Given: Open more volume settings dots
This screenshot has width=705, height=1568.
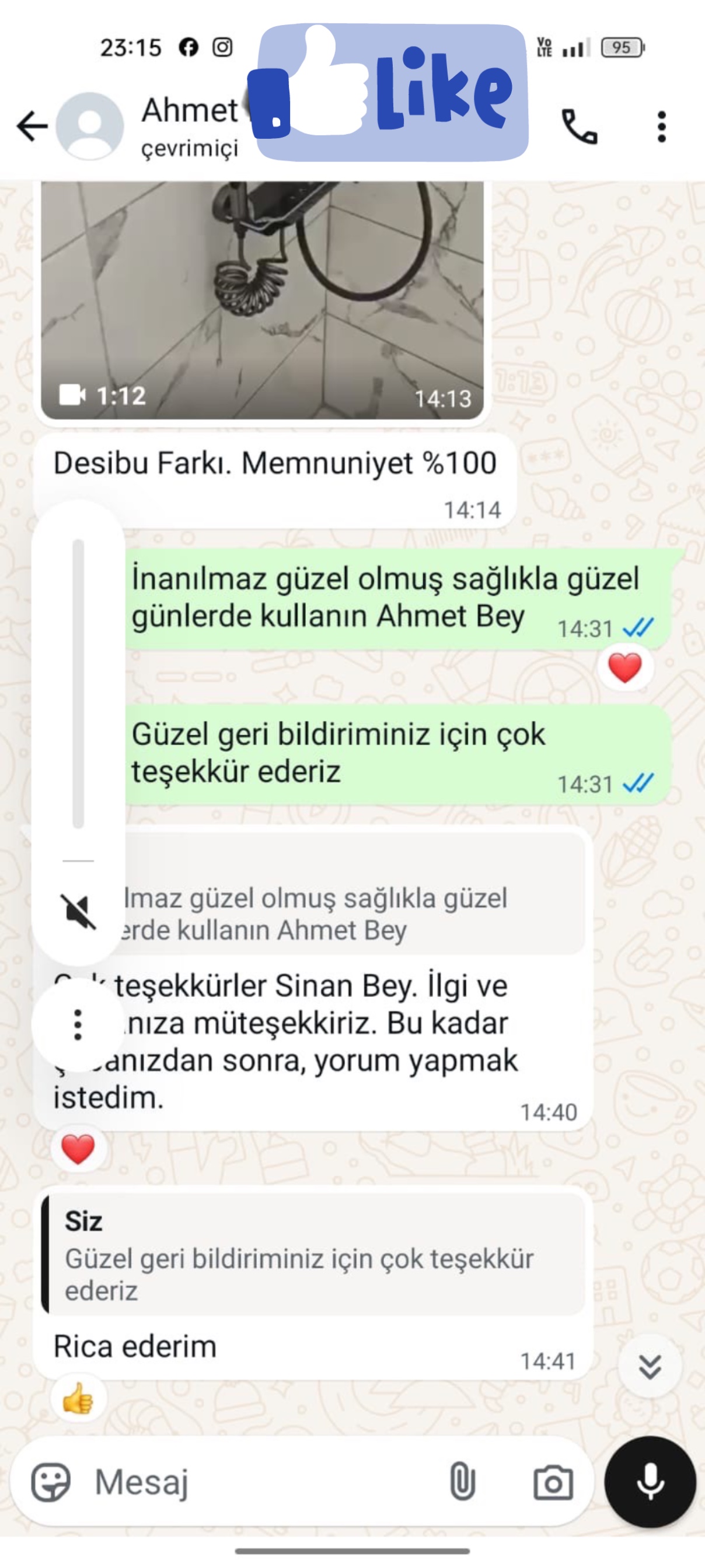Looking at the screenshot, I should coord(78,1025).
